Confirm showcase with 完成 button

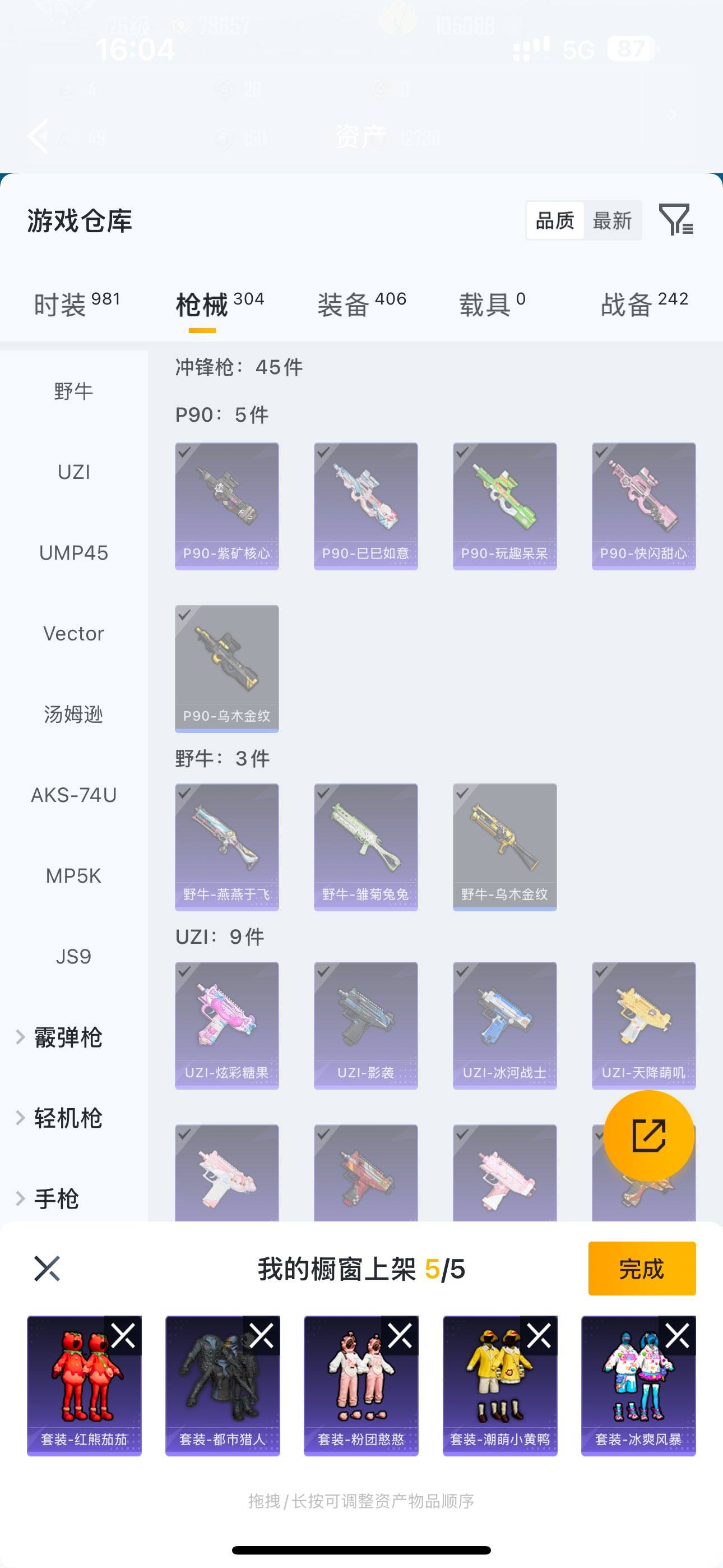point(641,1269)
